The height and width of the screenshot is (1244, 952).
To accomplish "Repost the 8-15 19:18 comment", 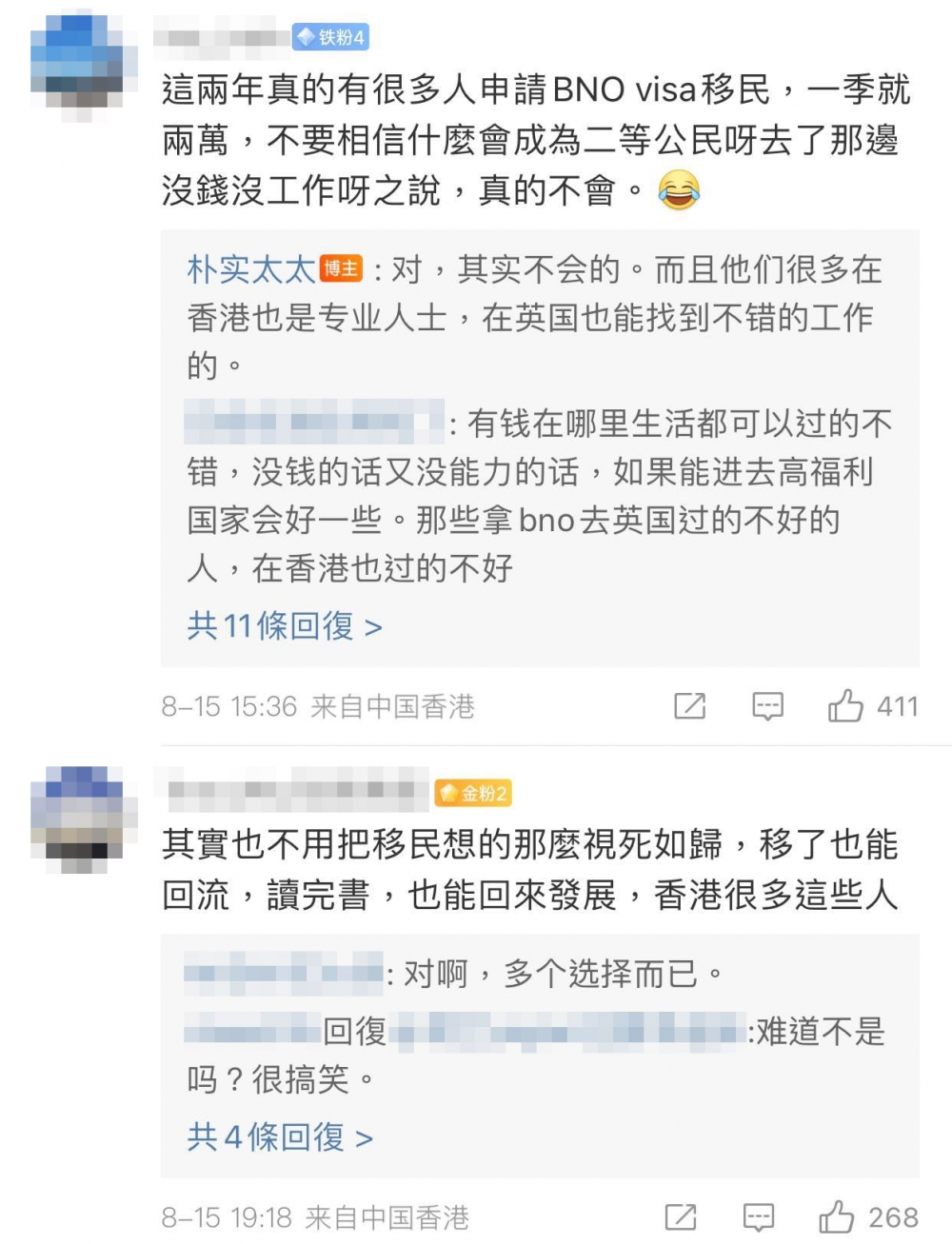I will (x=680, y=1216).
